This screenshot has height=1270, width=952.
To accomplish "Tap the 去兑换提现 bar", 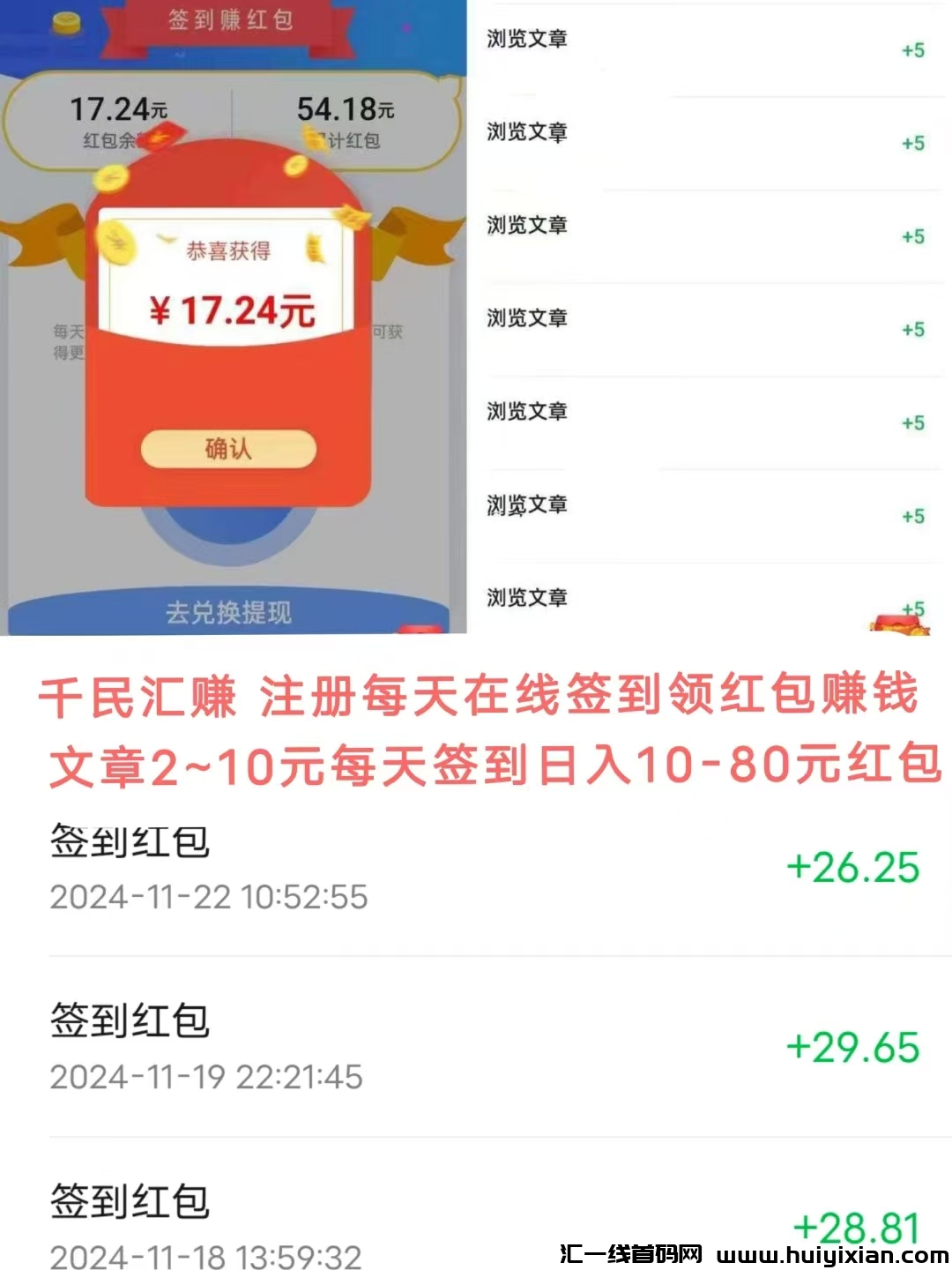I will [231, 613].
